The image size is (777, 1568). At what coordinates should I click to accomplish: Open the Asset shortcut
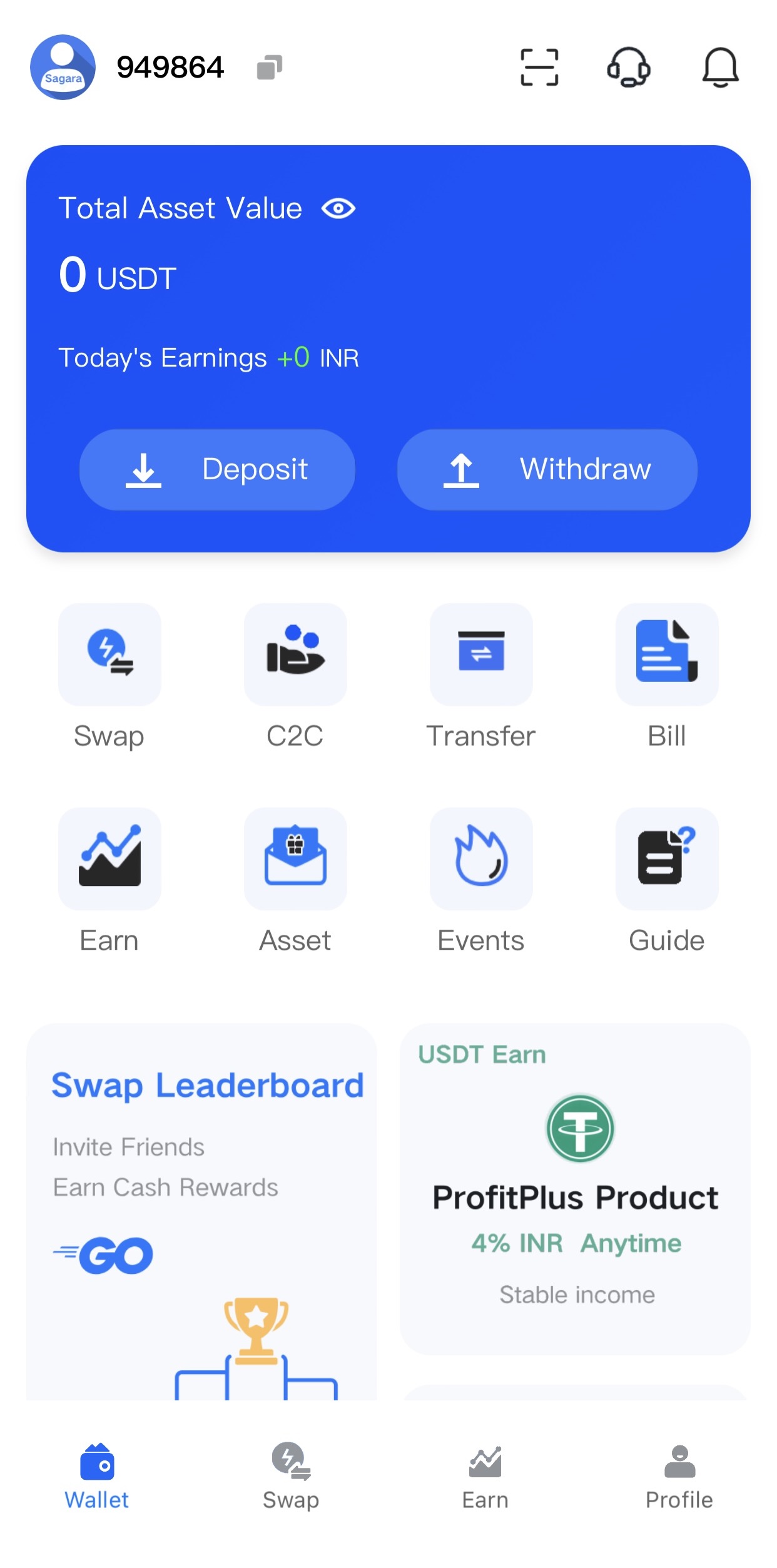(295, 859)
